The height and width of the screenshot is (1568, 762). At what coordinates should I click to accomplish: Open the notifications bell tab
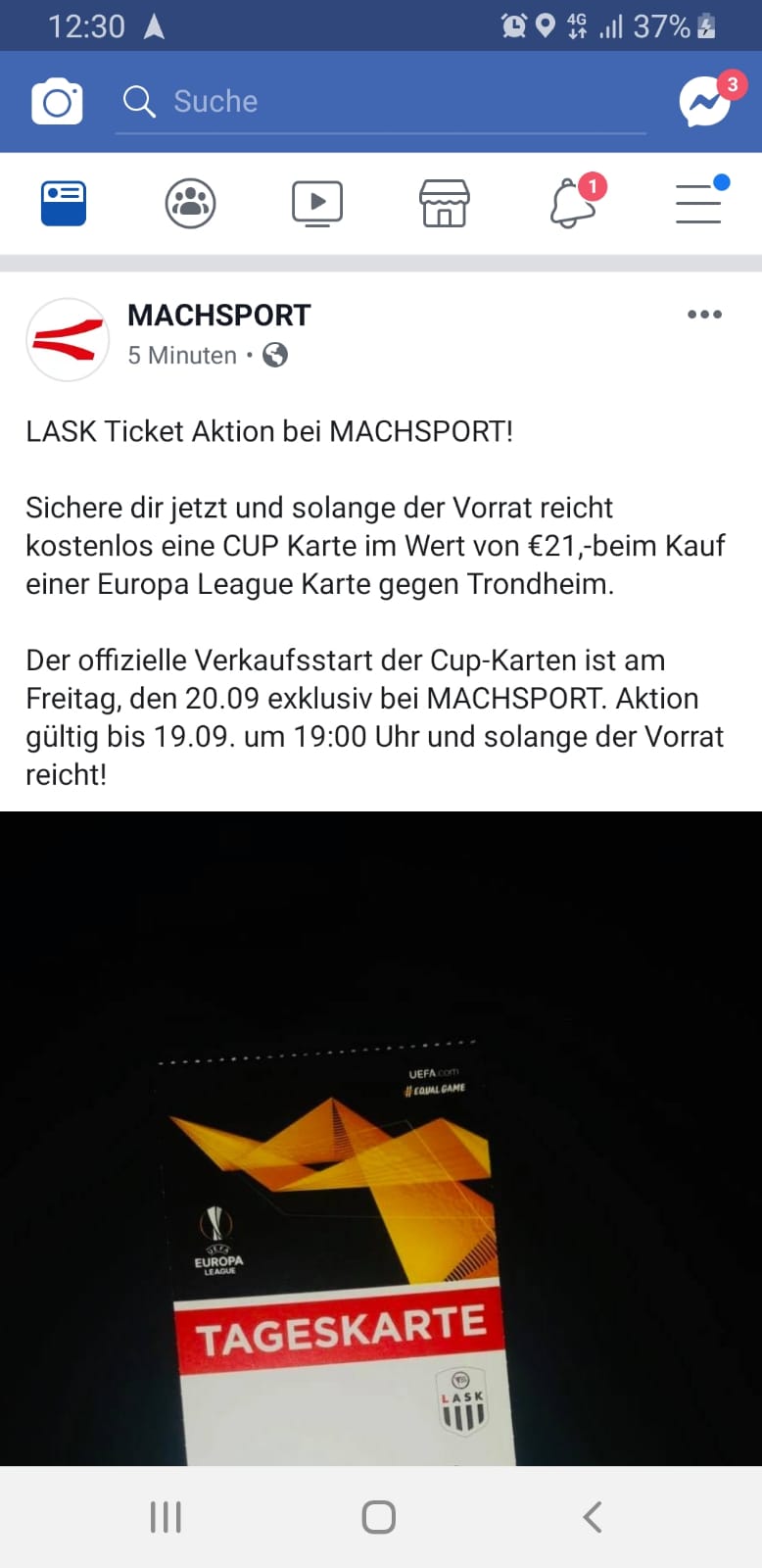[x=573, y=204]
